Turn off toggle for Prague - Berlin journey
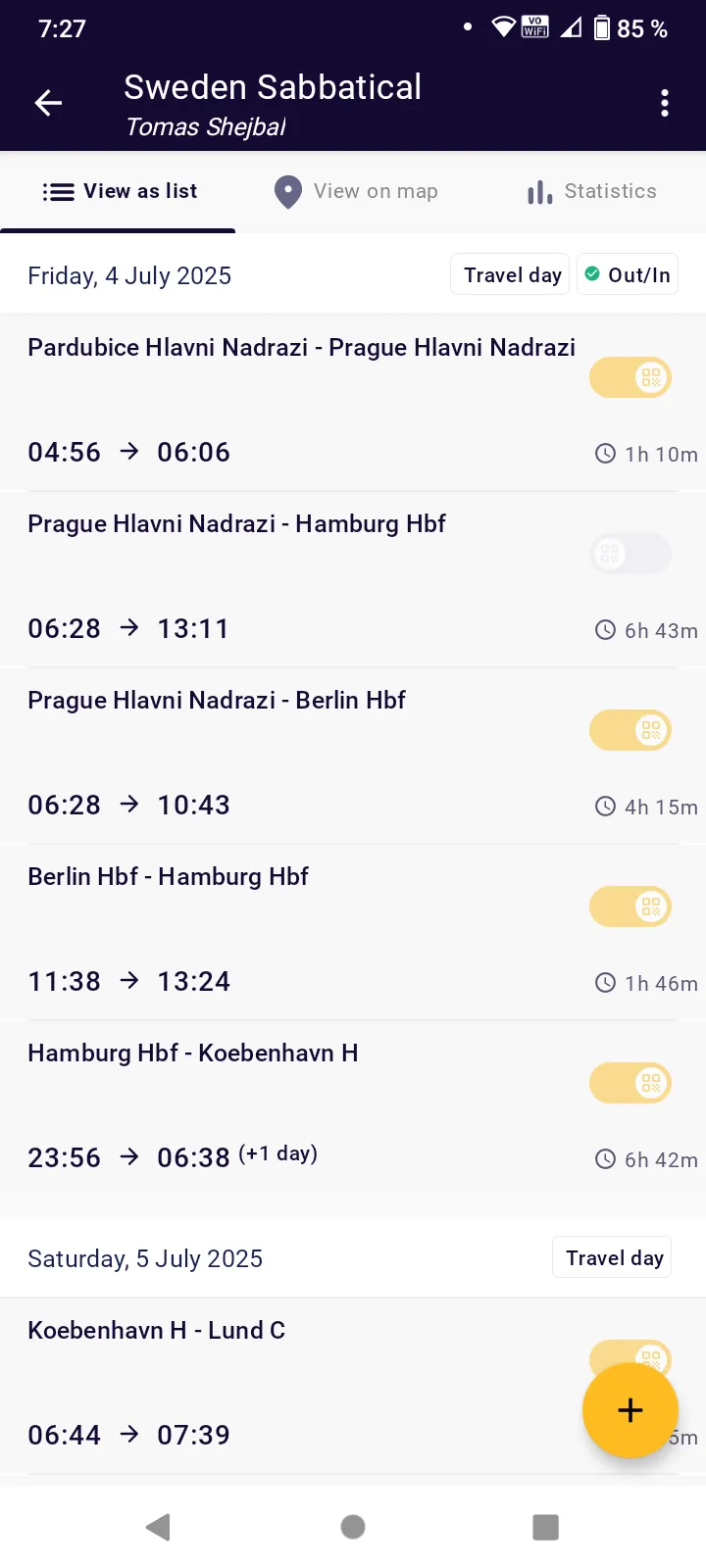This screenshot has height=1568, width=706. click(x=630, y=730)
